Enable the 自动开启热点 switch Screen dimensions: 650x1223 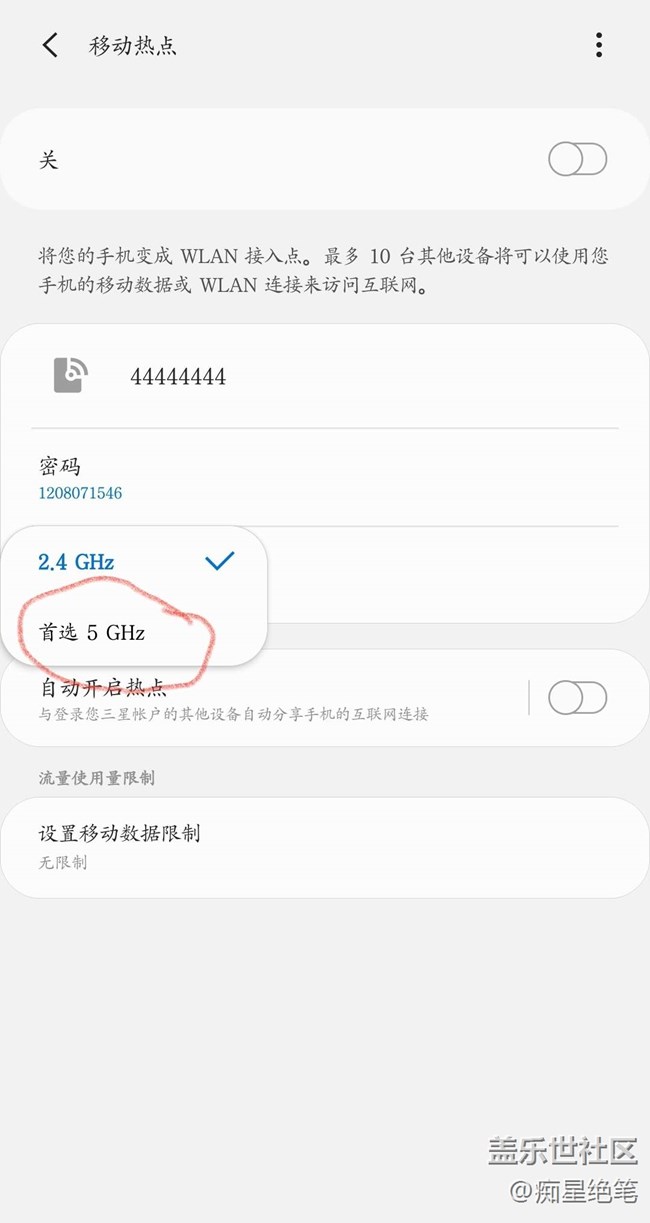pos(577,698)
